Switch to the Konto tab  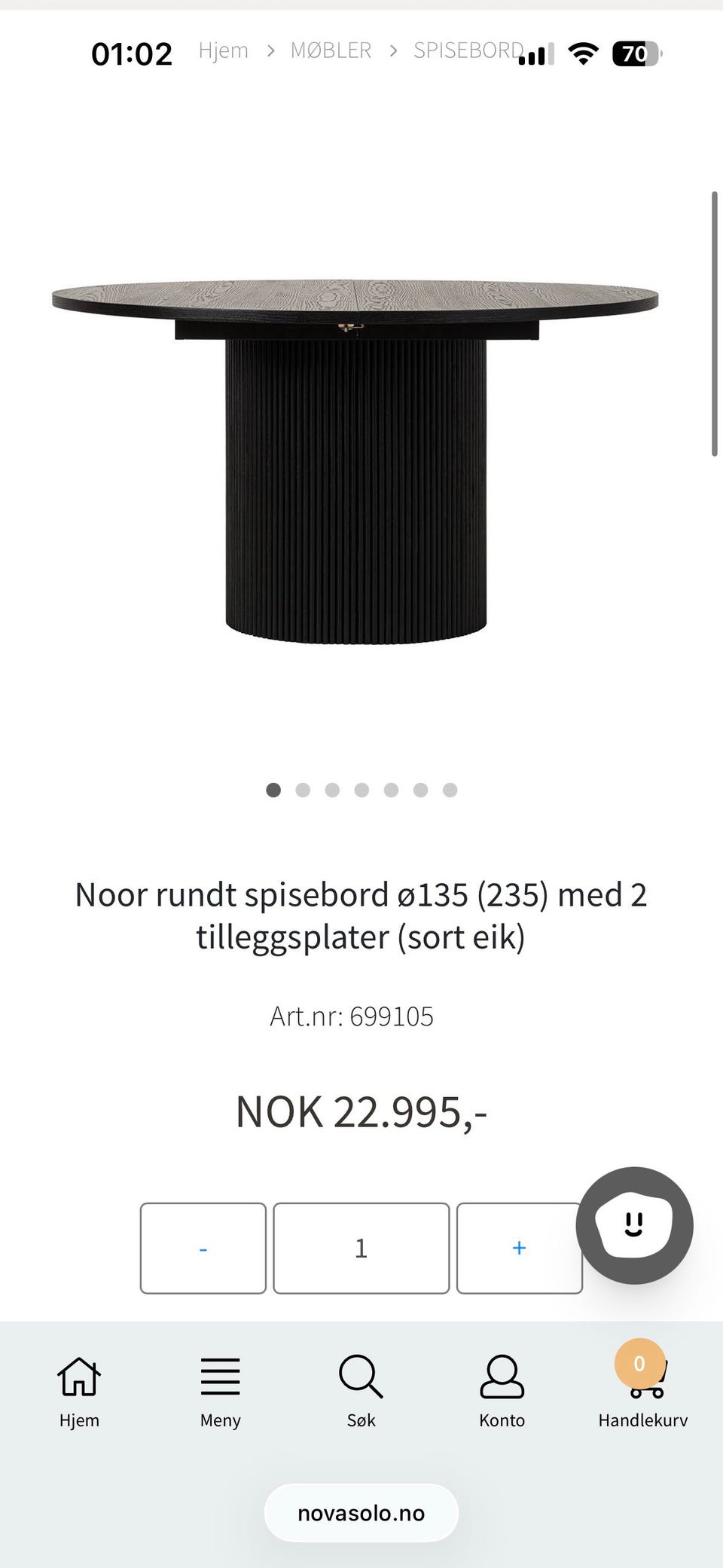[502, 1392]
